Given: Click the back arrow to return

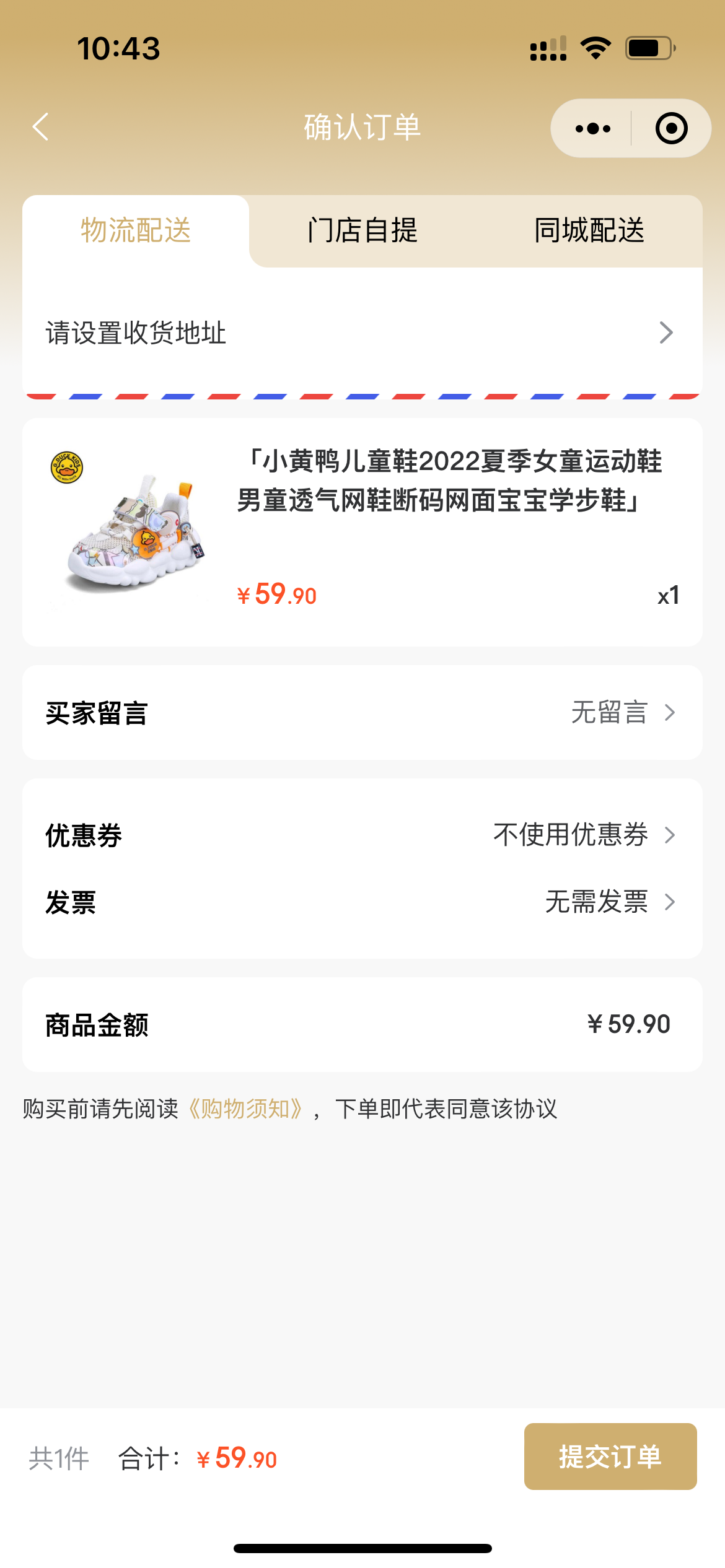Looking at the screenshot, I should 40,128.
